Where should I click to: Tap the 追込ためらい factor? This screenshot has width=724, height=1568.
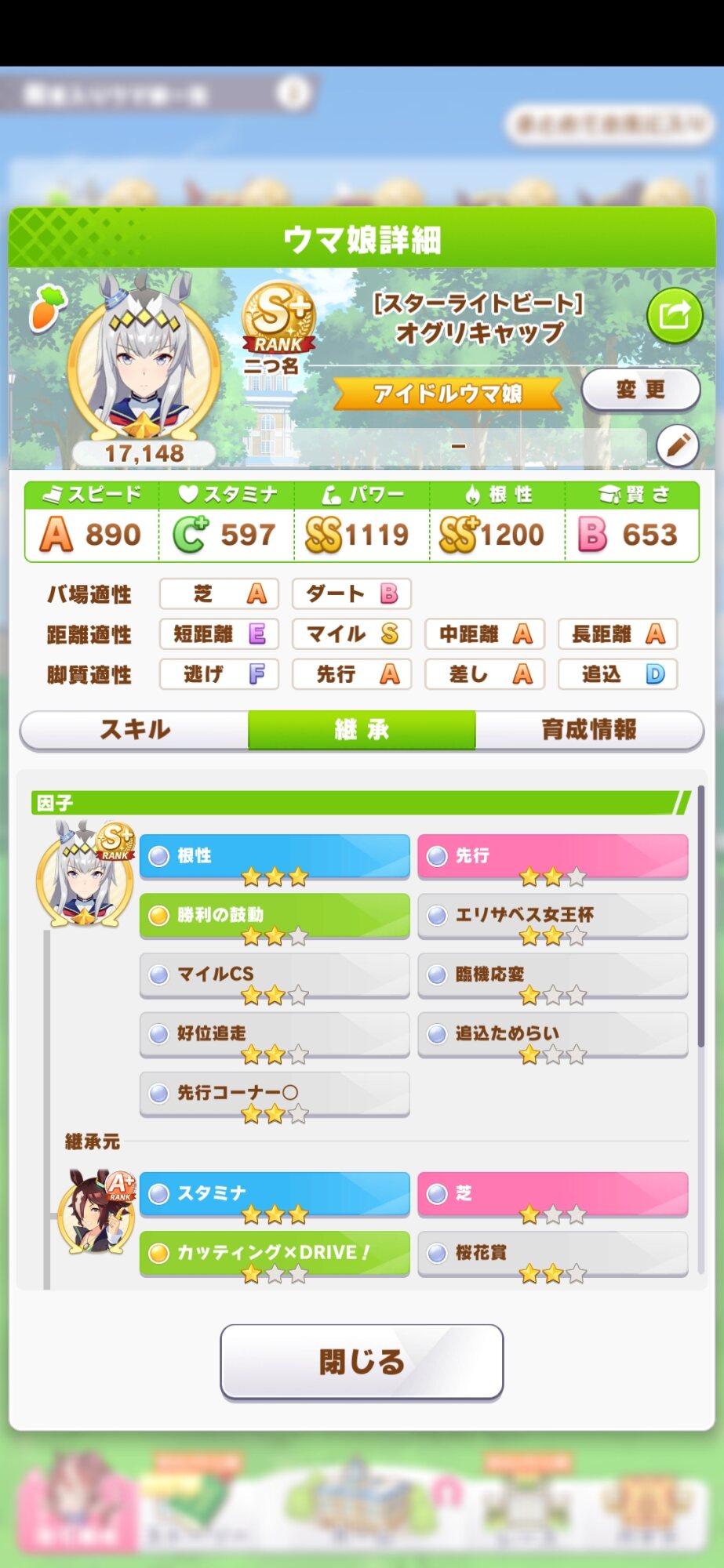553,1034
